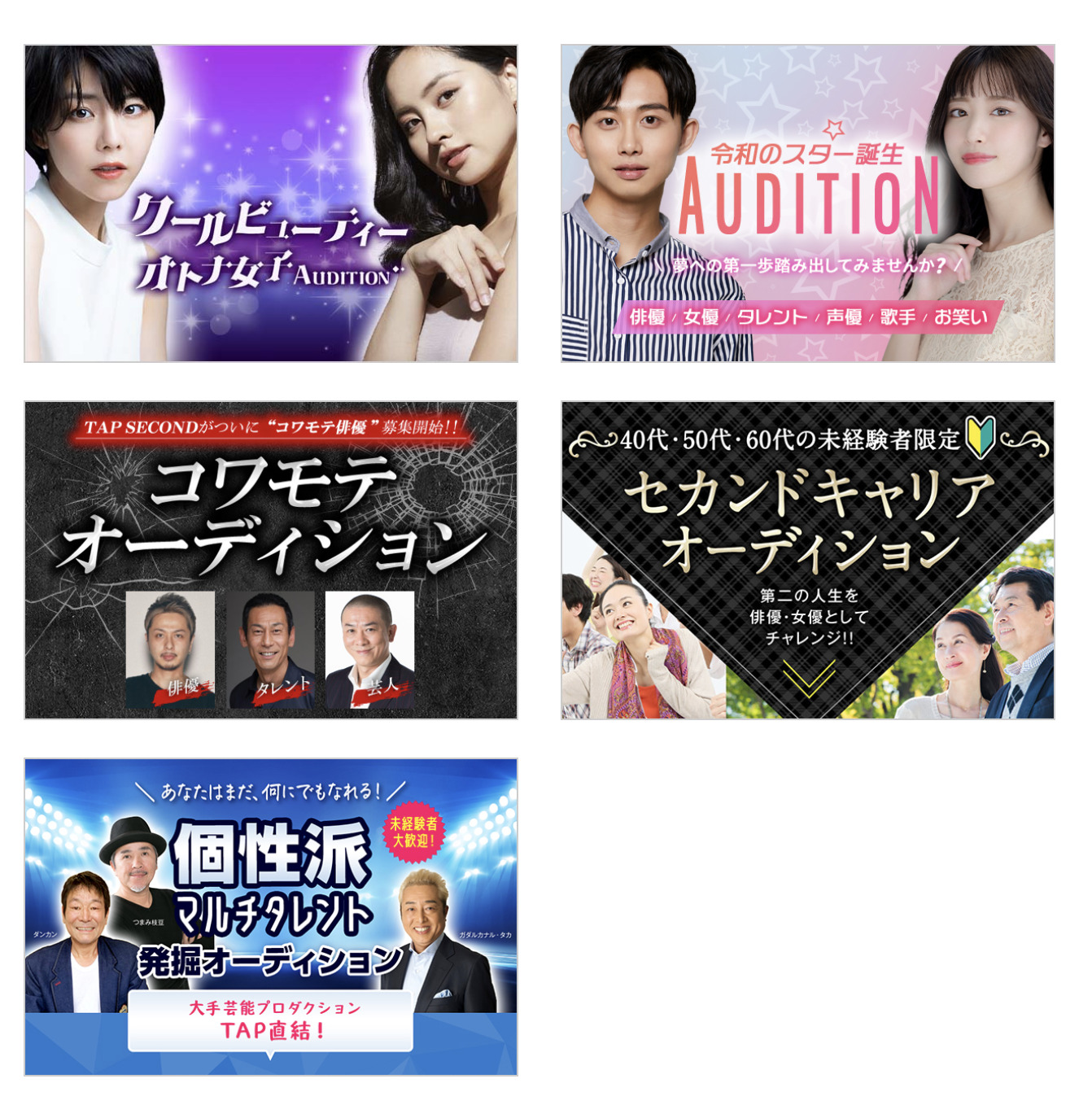Open the 個性派マルチタレント発掘オーディション banner

point(271,916)
